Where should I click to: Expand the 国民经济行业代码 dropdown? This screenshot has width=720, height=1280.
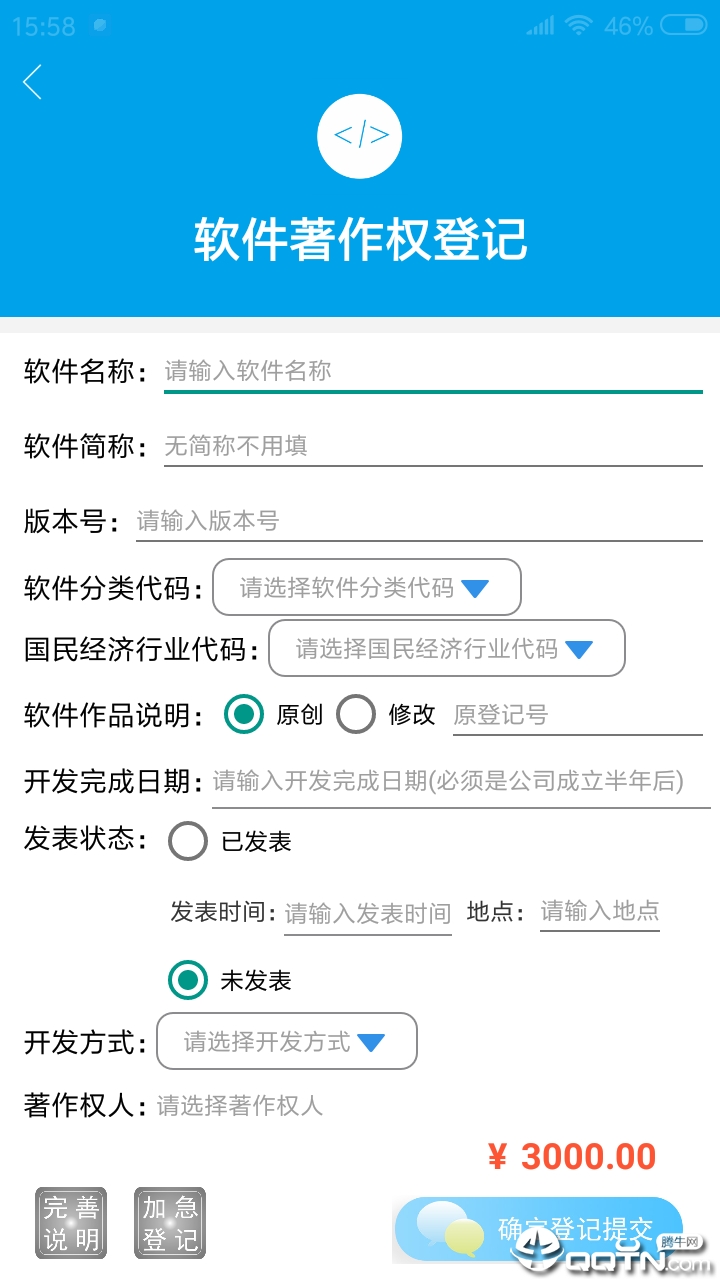pyautogui.click(x=446, y=648)
